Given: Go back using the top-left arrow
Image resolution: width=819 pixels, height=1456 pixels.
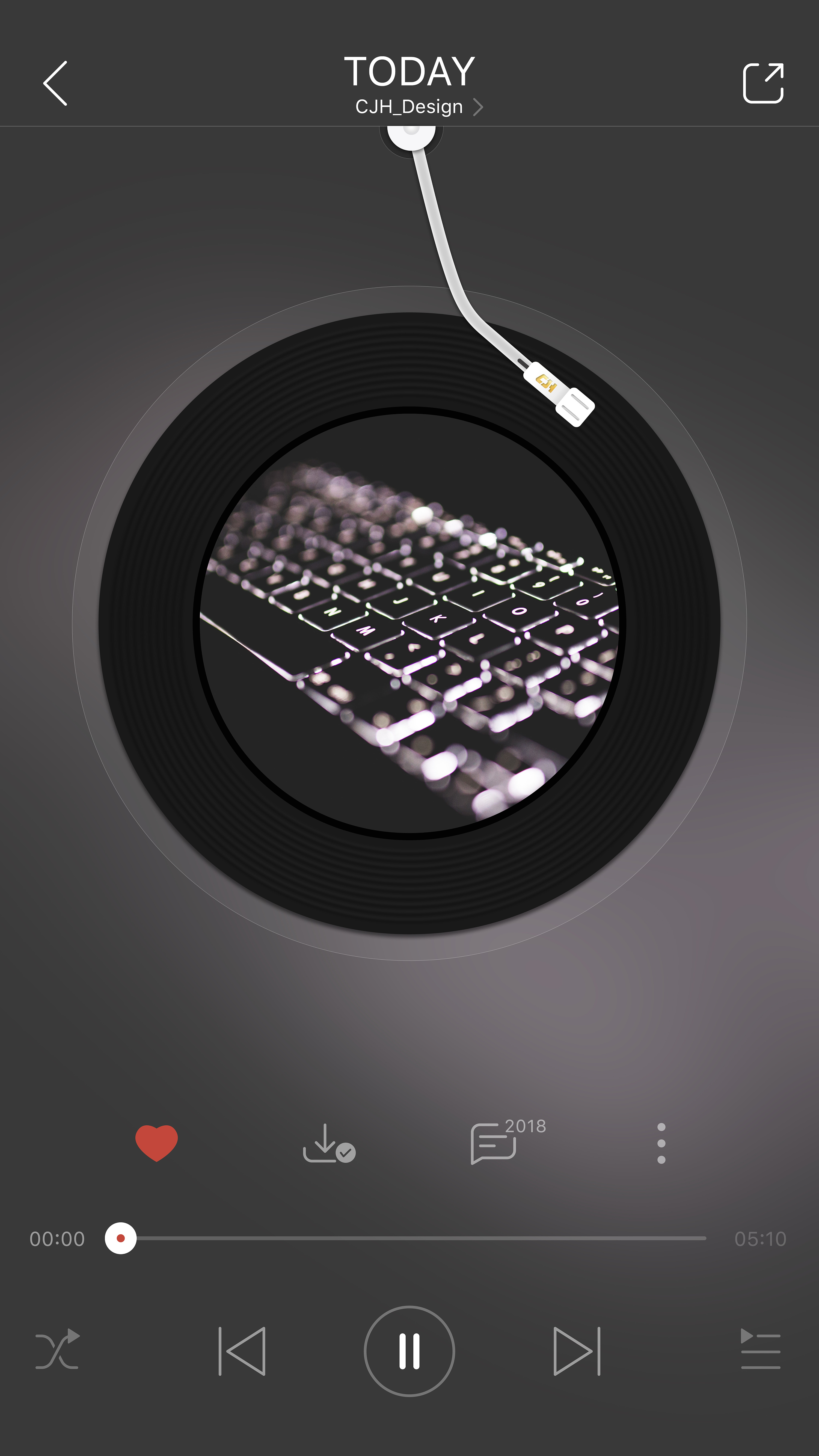Looking at the screenshot, I should point(55,84).
